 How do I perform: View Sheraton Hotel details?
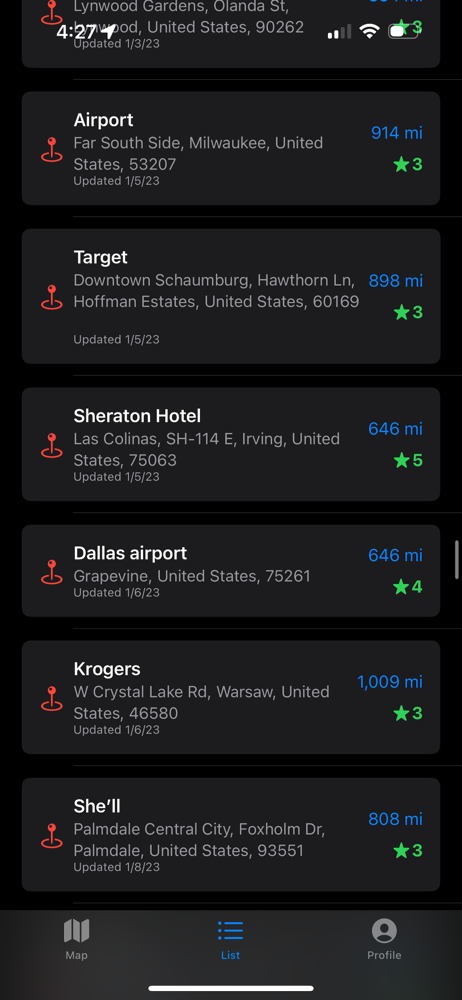231,444
